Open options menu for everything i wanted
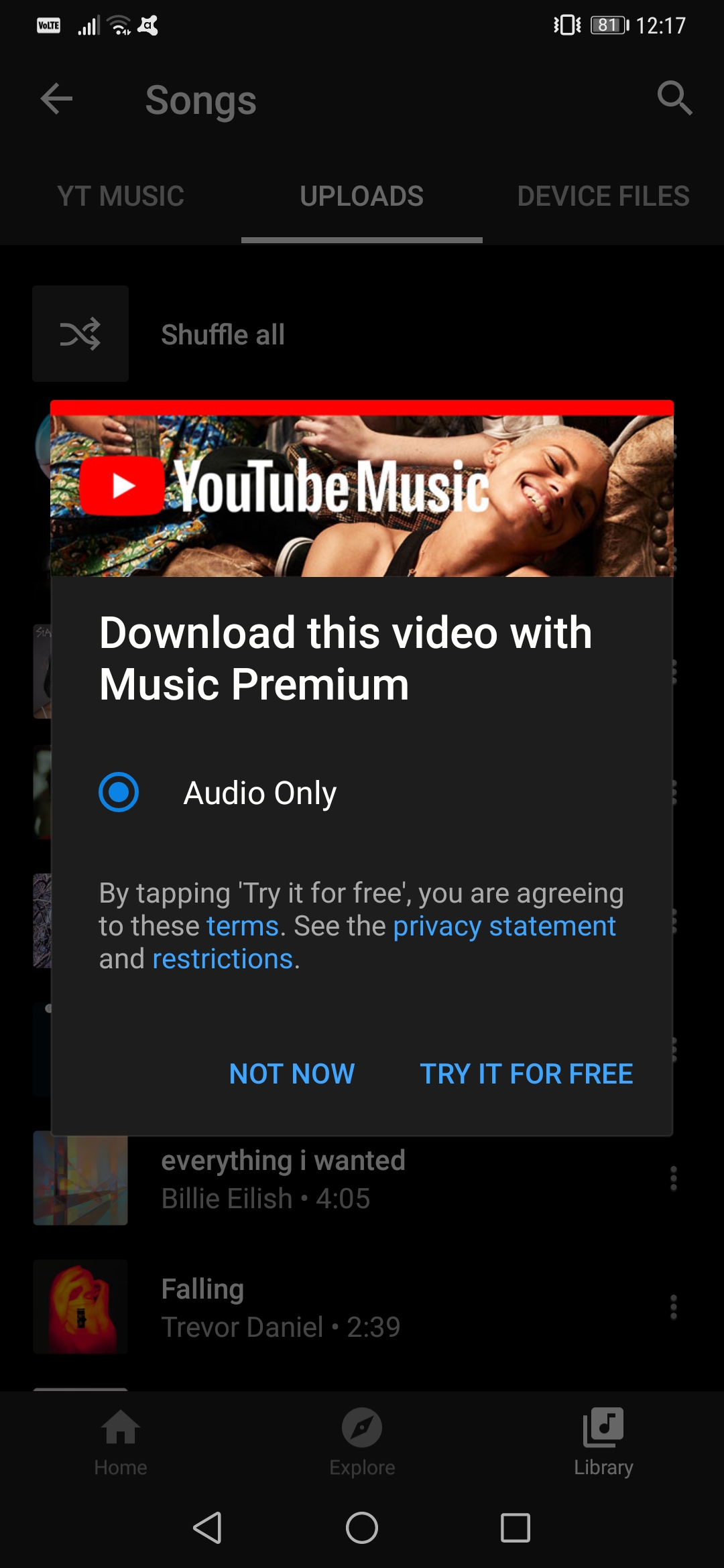The height and width of the screenshot is (1568, 724). (674, 1179)
